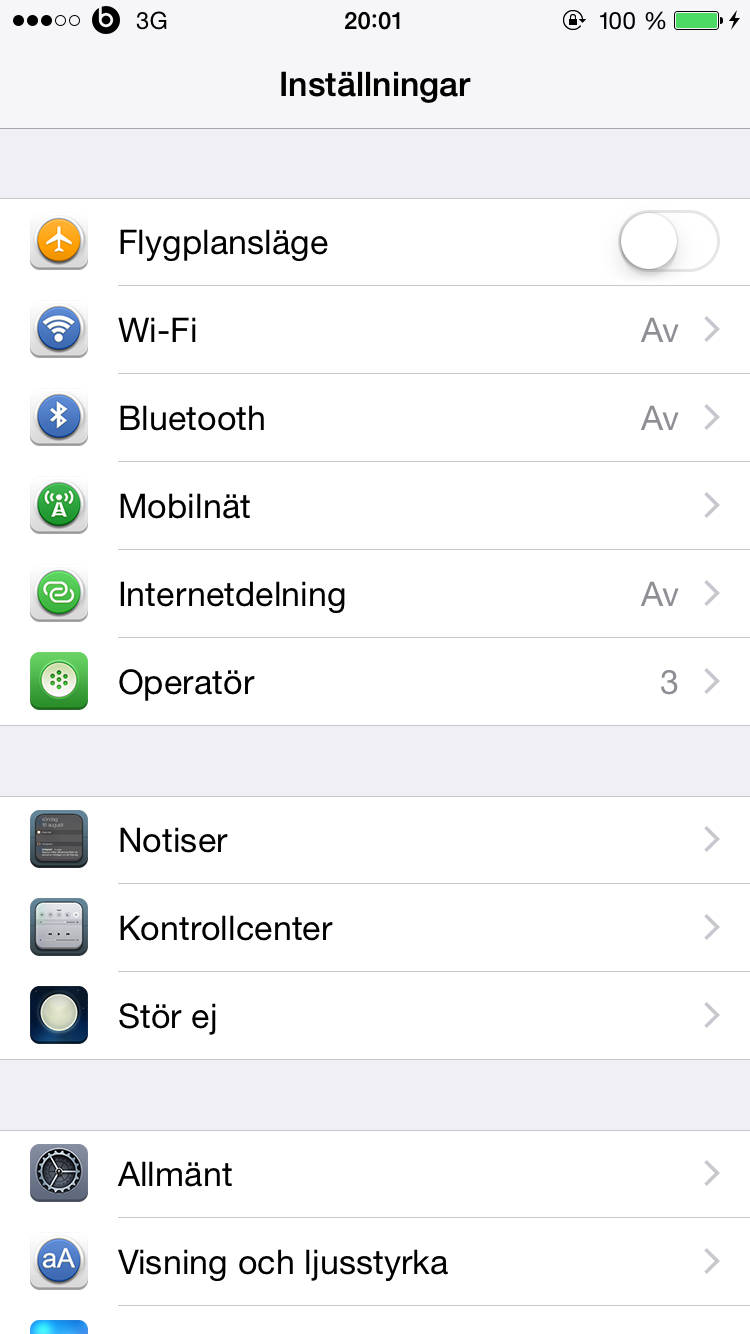
Task: Go to Kontrollcenter settings
Action: [375, 928]
